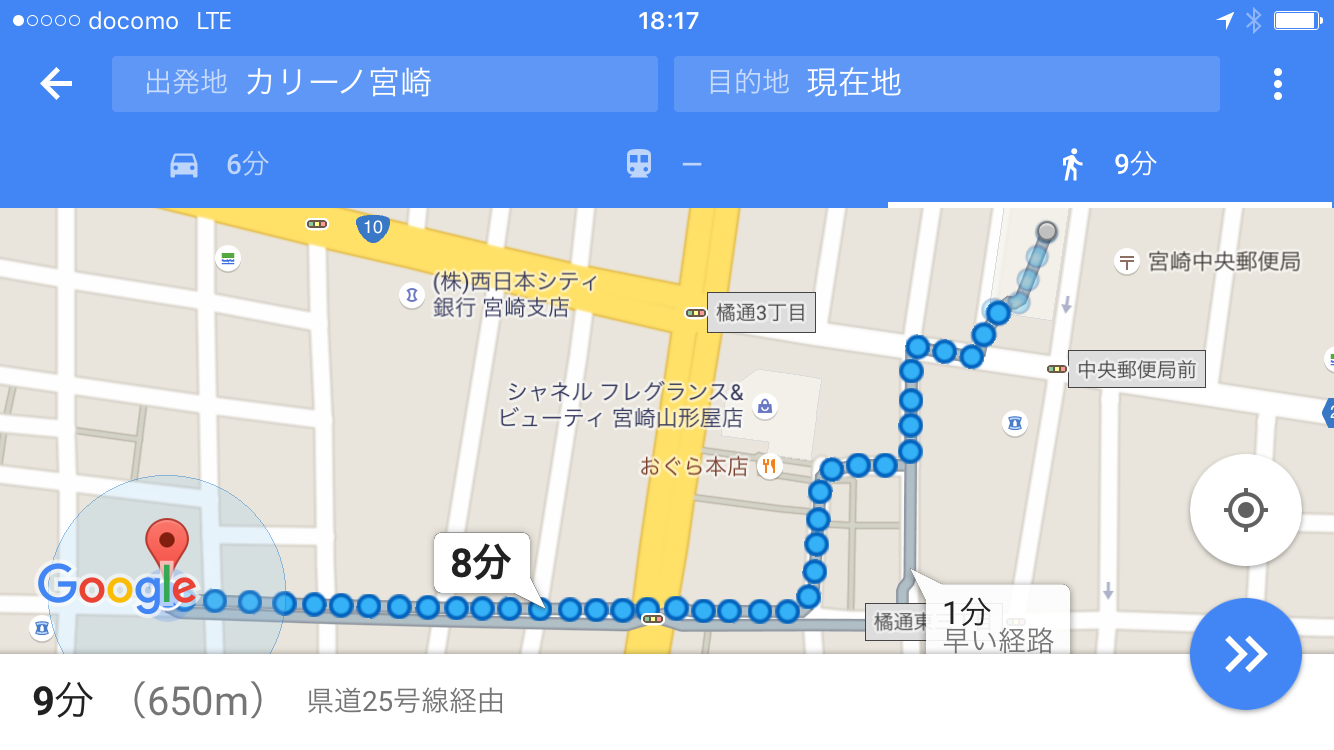Open the シャネル フレグランス&ビューティ shop marker
This screenshot has width=1334, height=750.
pyautogui.click(x=765, y=406)
